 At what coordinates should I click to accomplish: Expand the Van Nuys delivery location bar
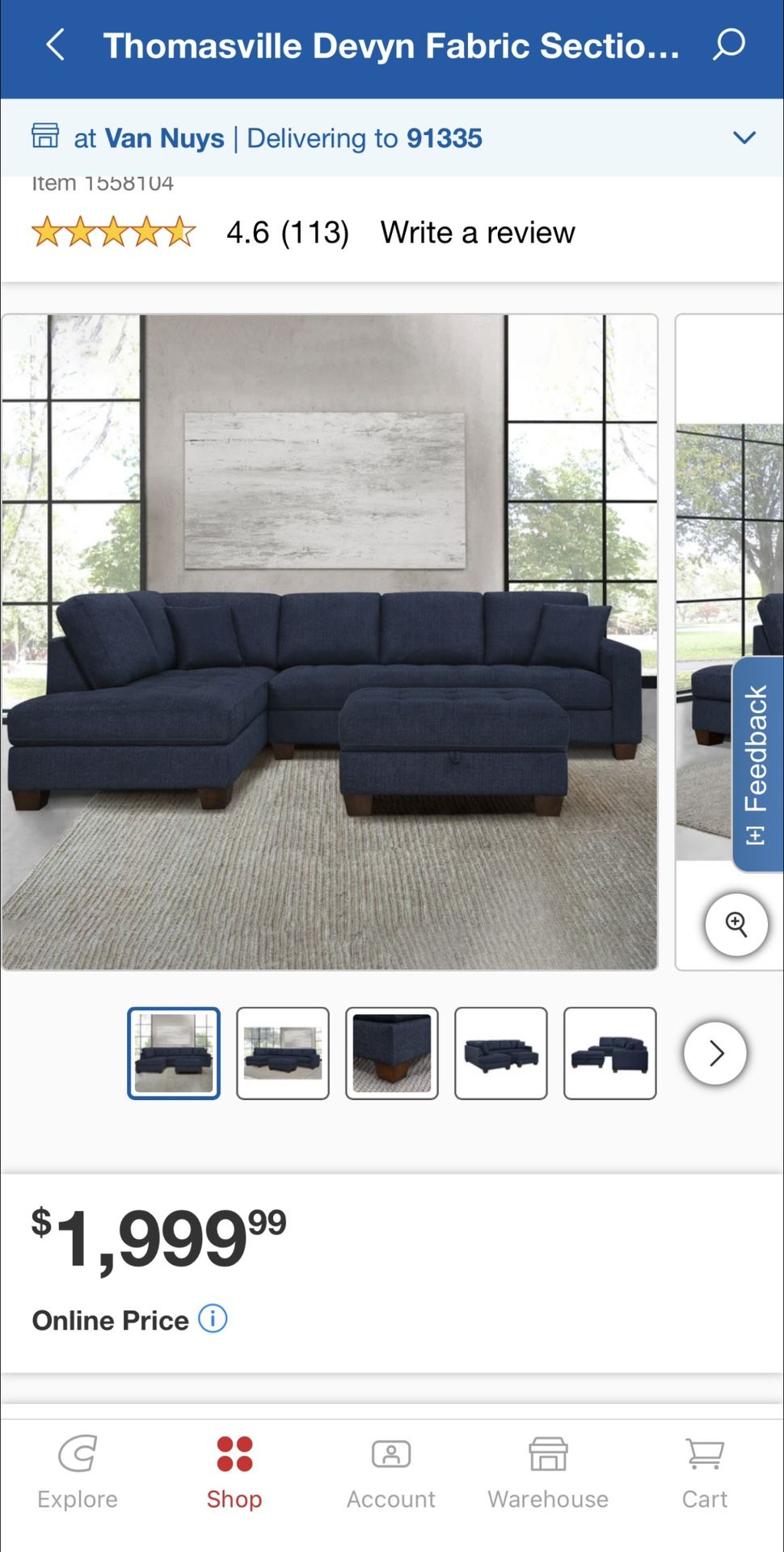coord(744,137)
